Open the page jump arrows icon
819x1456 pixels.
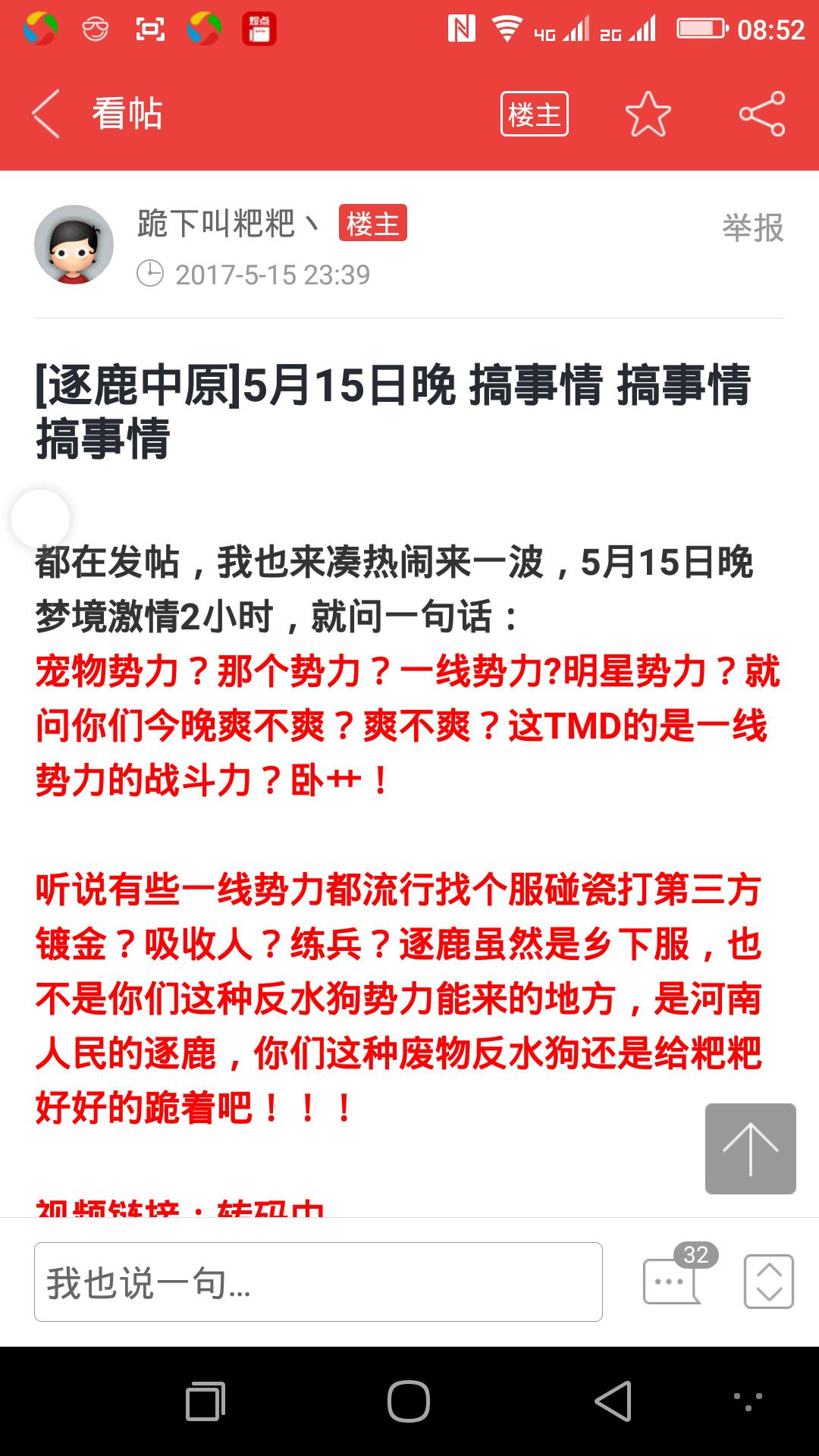coord(769,1282)
